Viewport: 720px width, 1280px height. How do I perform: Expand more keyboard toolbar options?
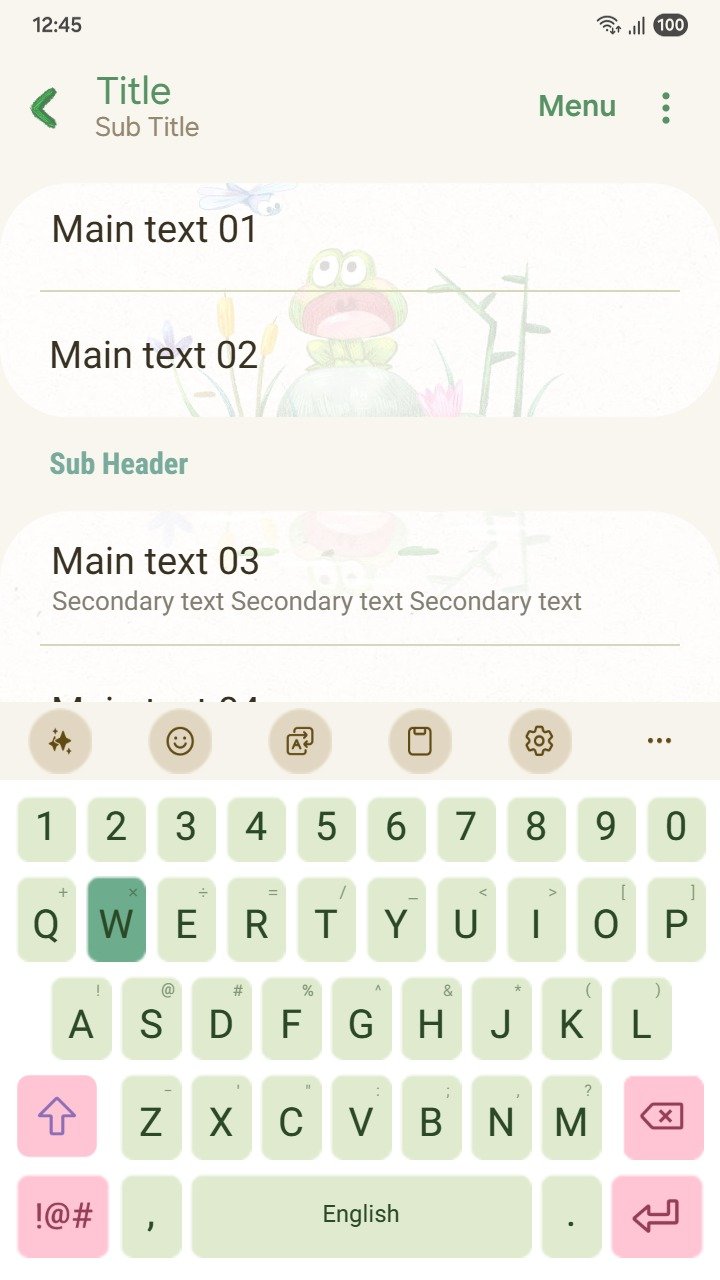coord(659,741)
